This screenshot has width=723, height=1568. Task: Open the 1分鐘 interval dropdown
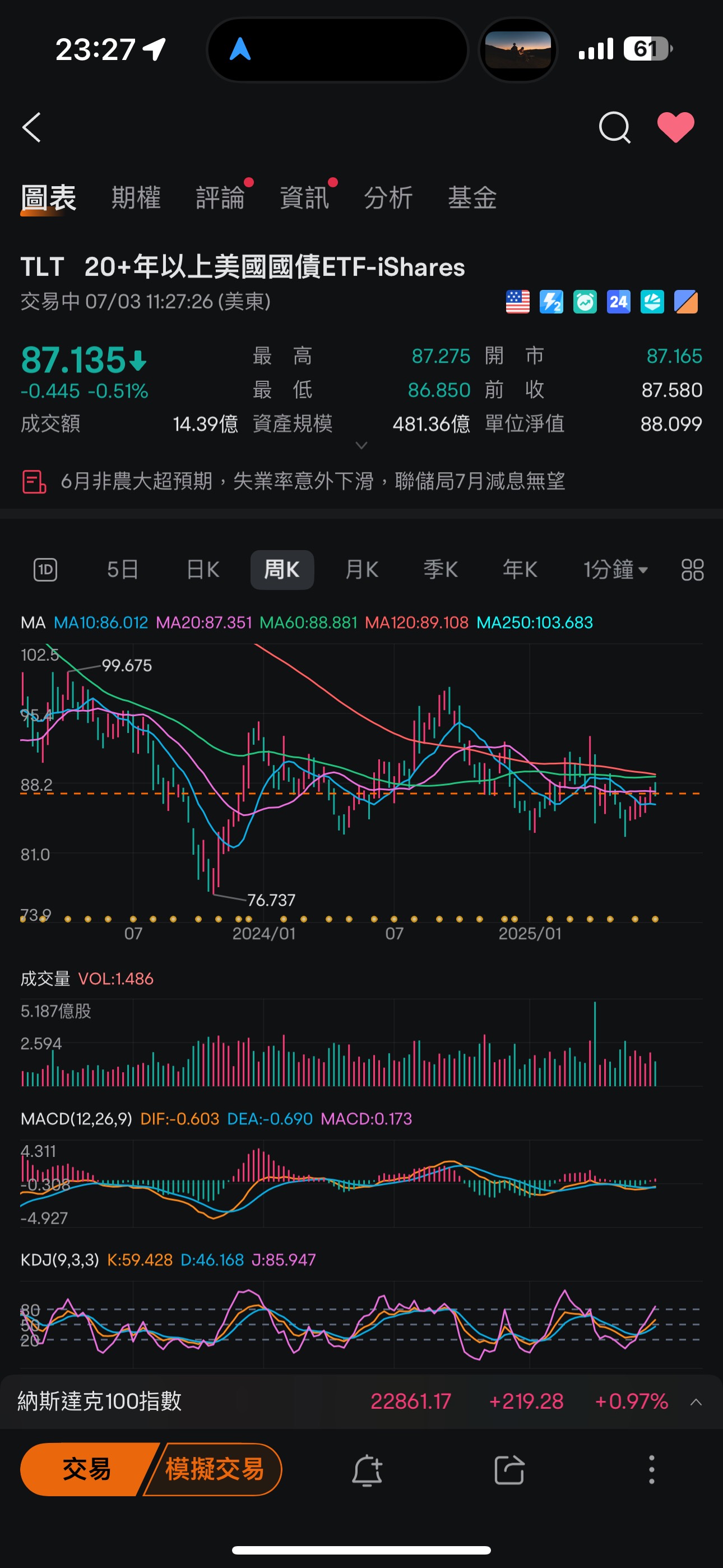615,570
